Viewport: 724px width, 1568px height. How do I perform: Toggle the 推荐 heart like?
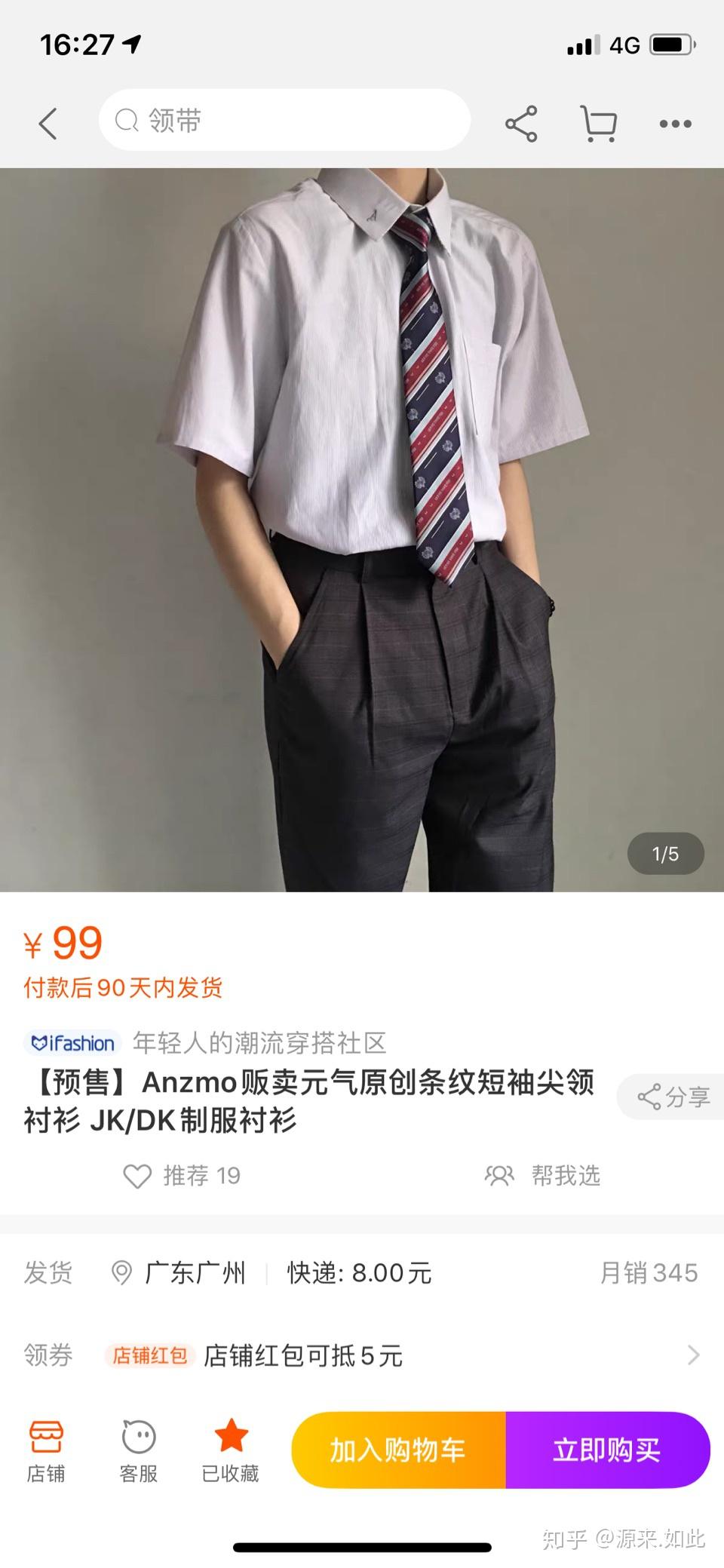(x=137, y=1175)
